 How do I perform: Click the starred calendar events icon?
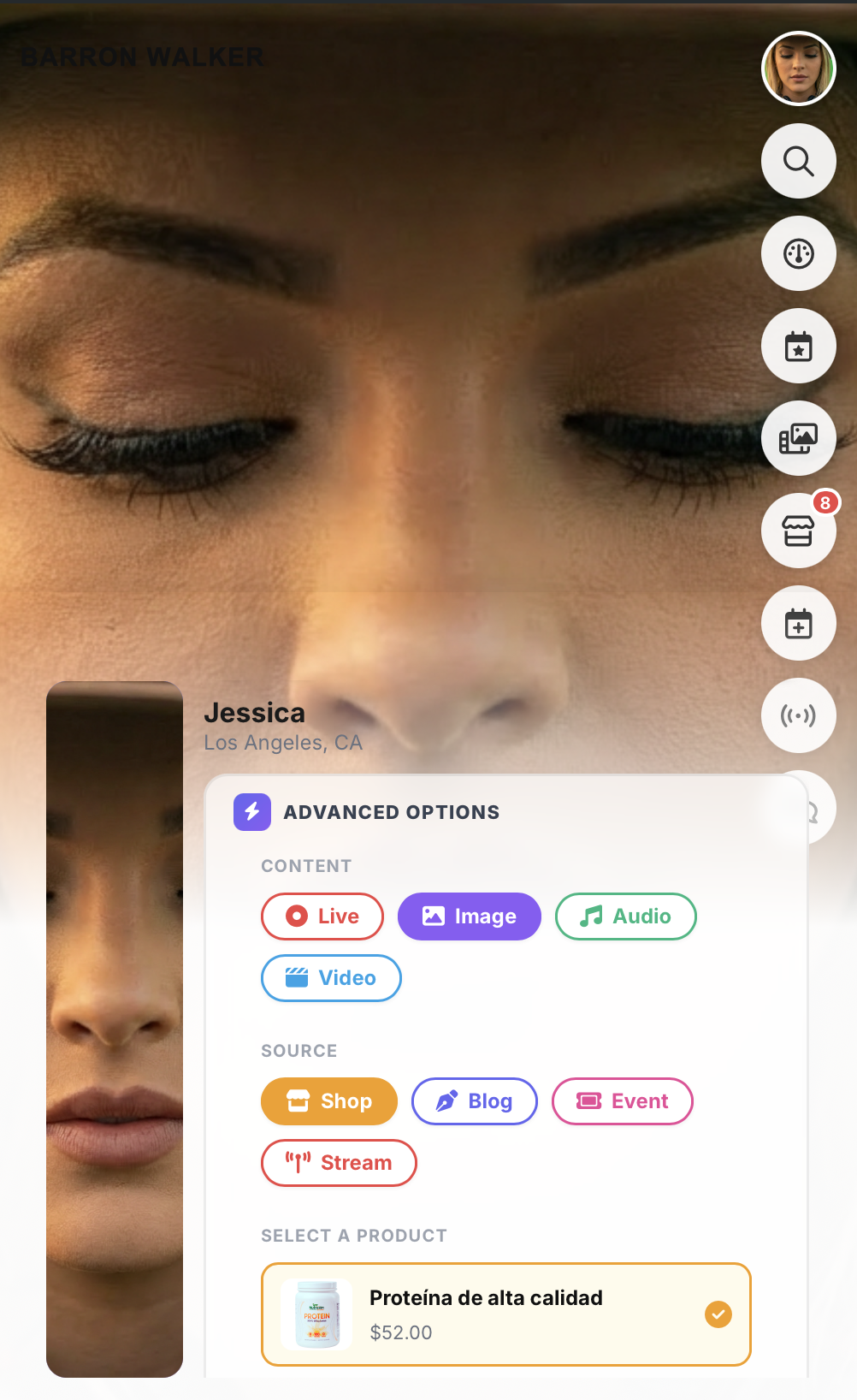click(798, 346)
